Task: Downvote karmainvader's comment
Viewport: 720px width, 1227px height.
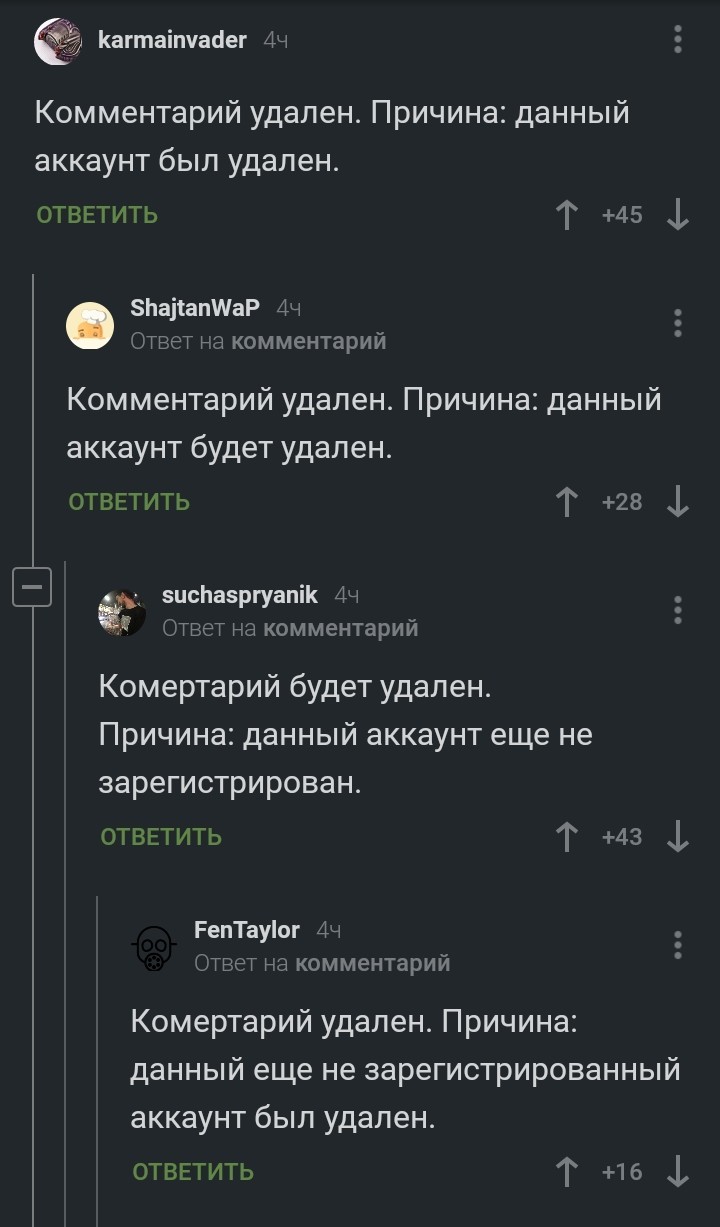Action: tap(678, 215)
